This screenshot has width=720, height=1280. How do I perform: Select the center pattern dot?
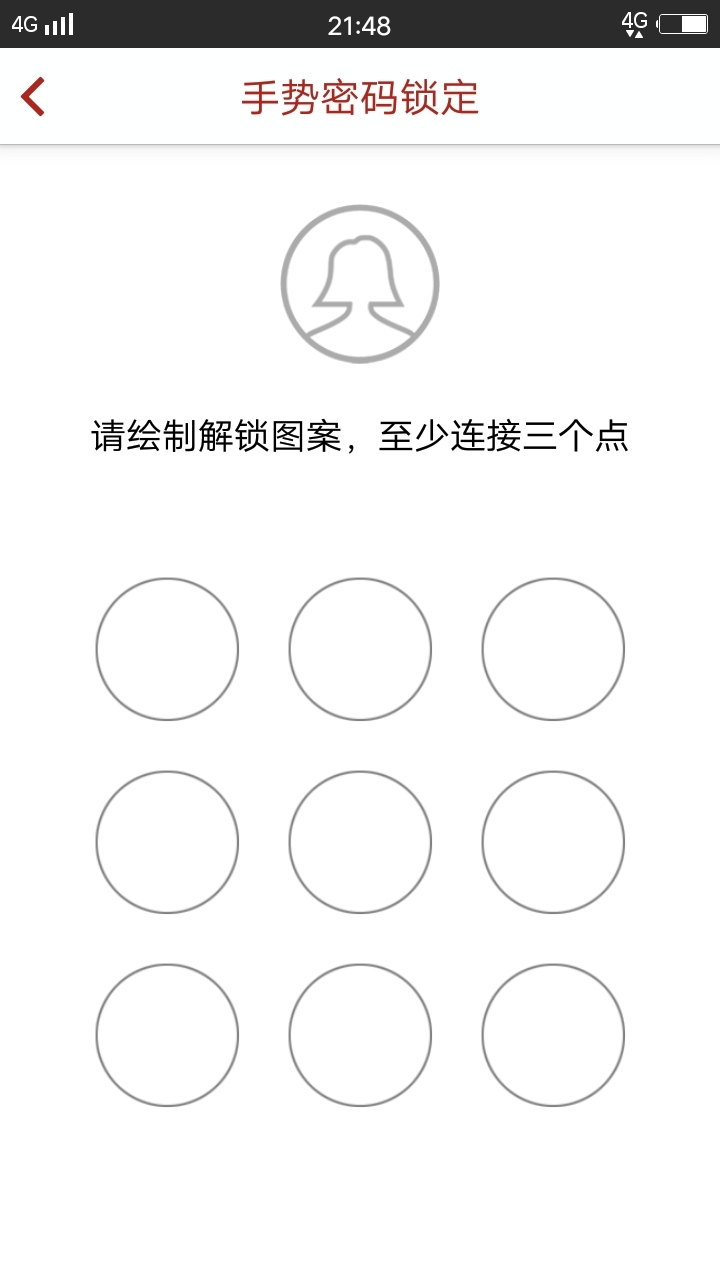click(x=360, y=842)
